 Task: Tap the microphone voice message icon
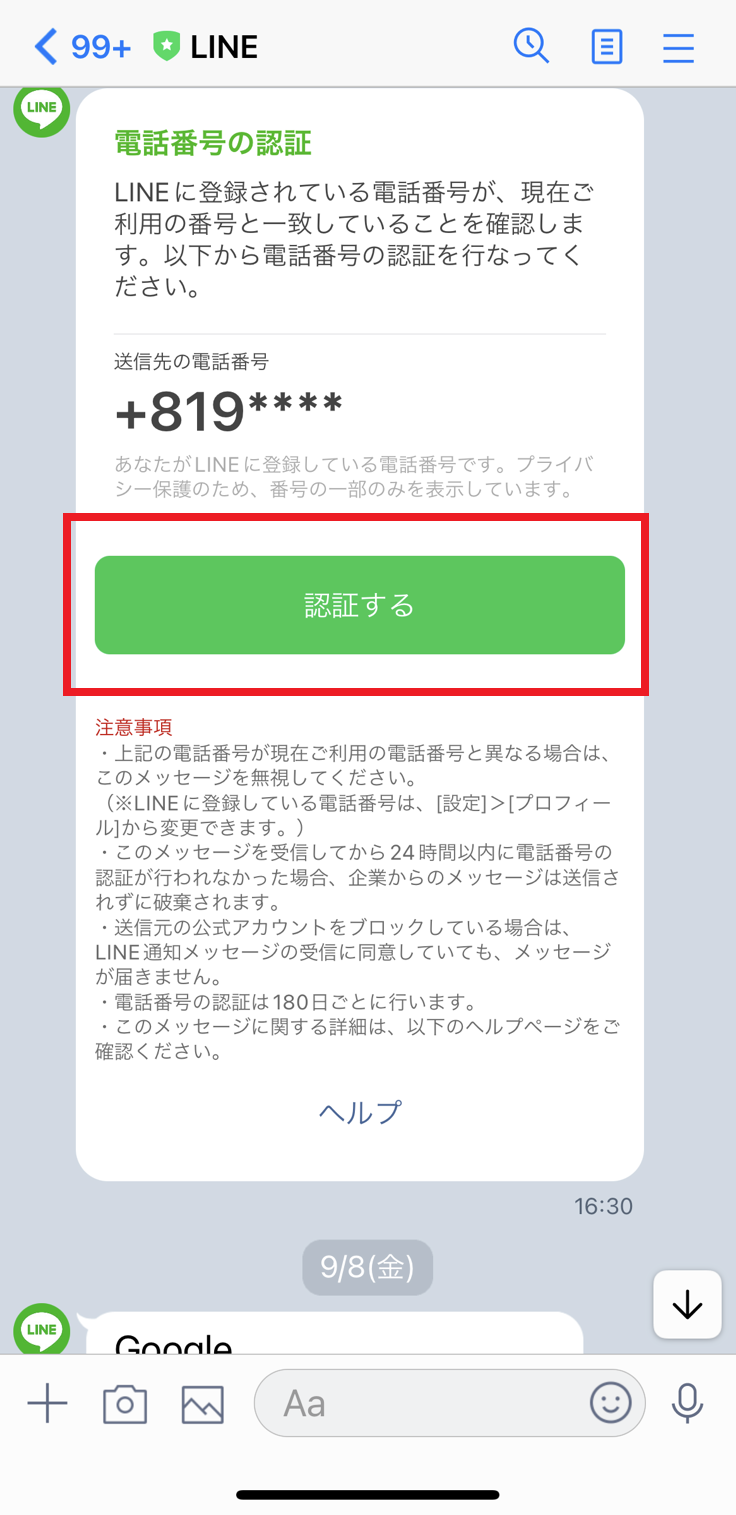686,1403
